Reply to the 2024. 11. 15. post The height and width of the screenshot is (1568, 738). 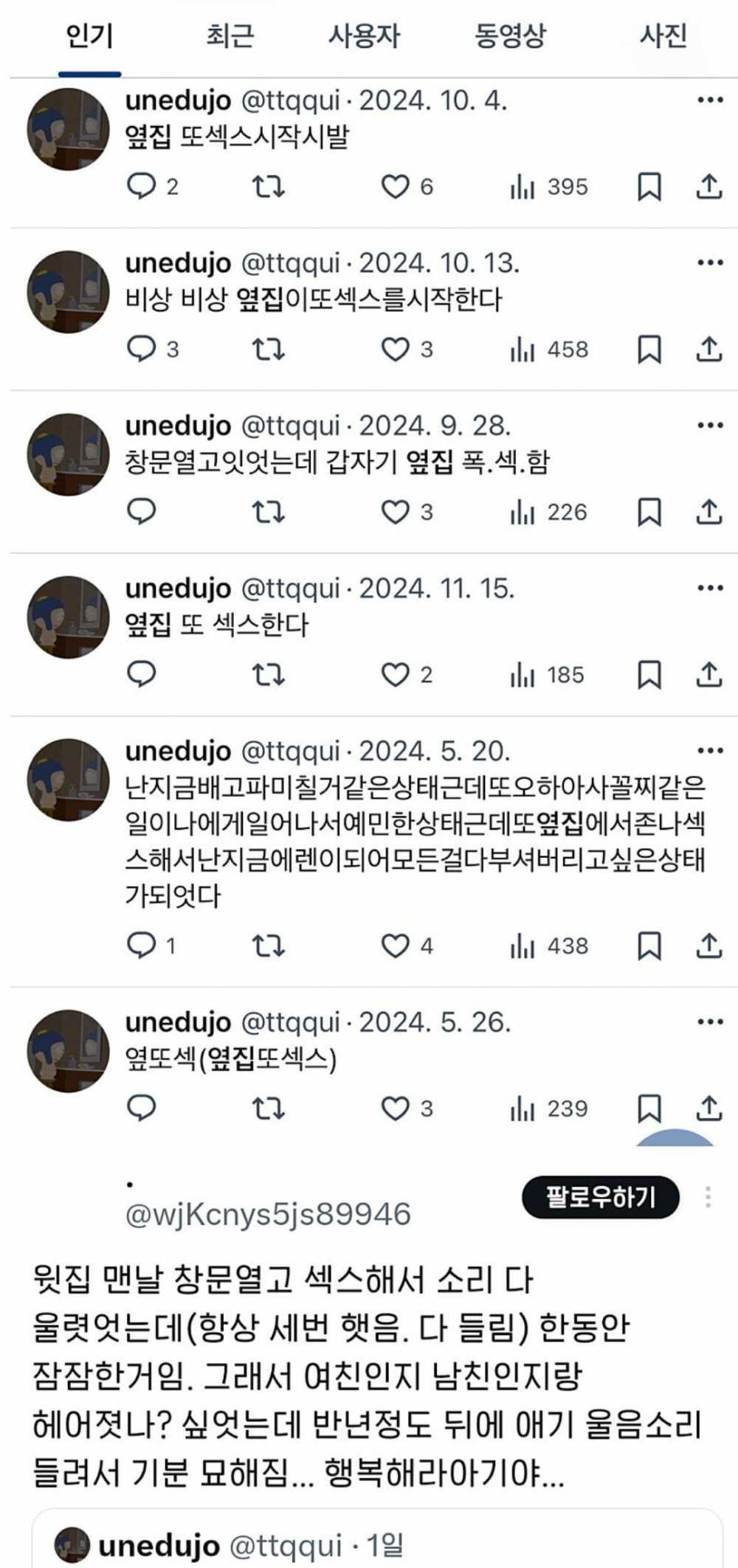[x=142, y=675]
